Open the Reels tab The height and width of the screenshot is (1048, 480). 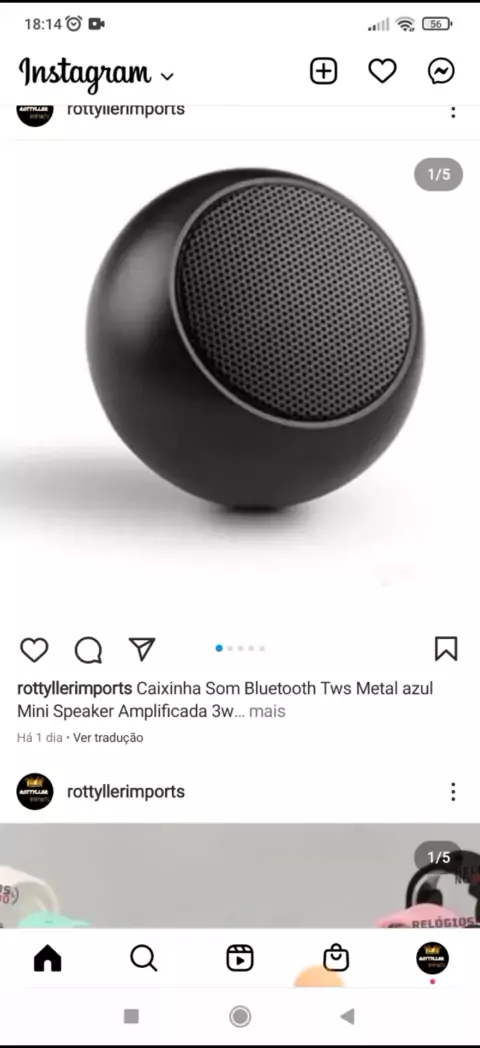[240, 958]
